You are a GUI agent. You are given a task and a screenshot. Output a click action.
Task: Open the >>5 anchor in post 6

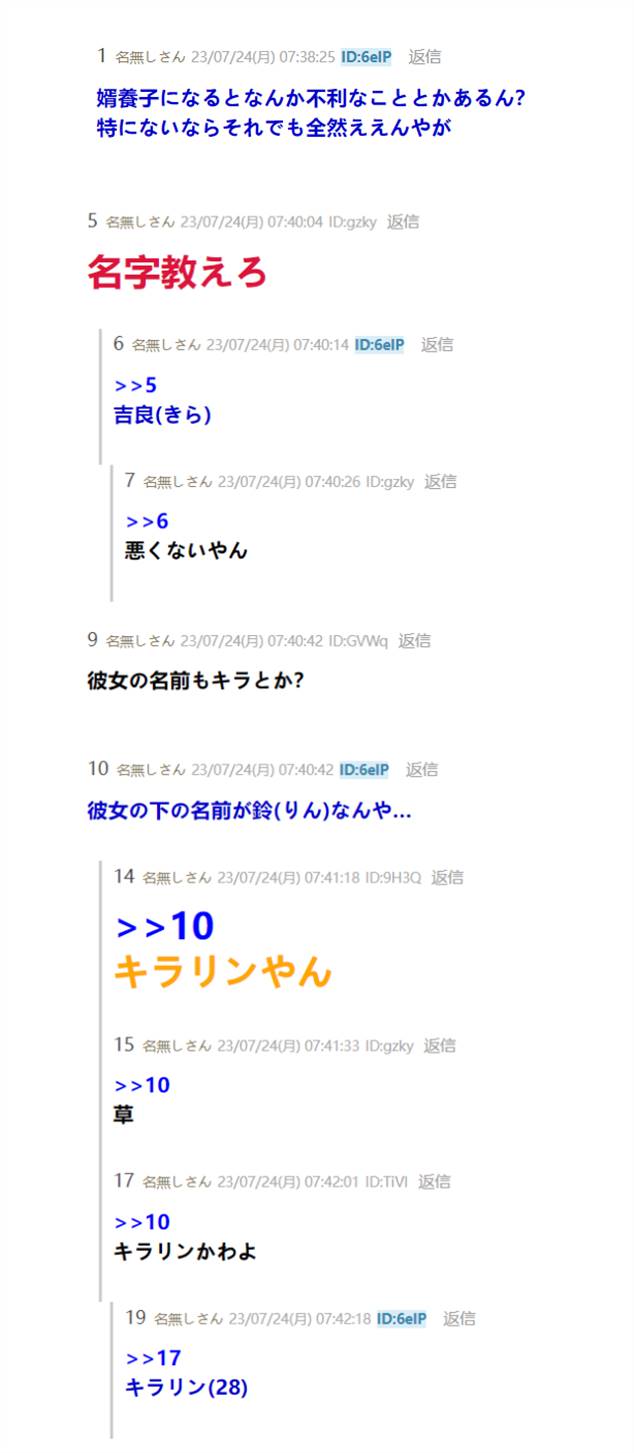pyautogui.click(x=135, y=385)
